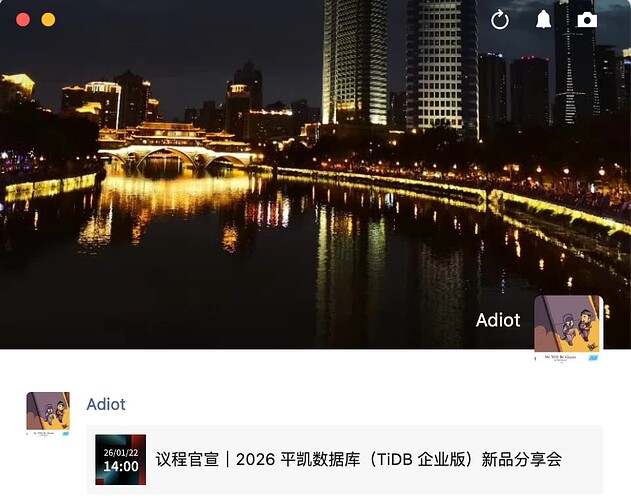This screenshot has width=631, height=499.
Task: Open Adiot's profile avatar on the cover
Action: pos(568,328)
